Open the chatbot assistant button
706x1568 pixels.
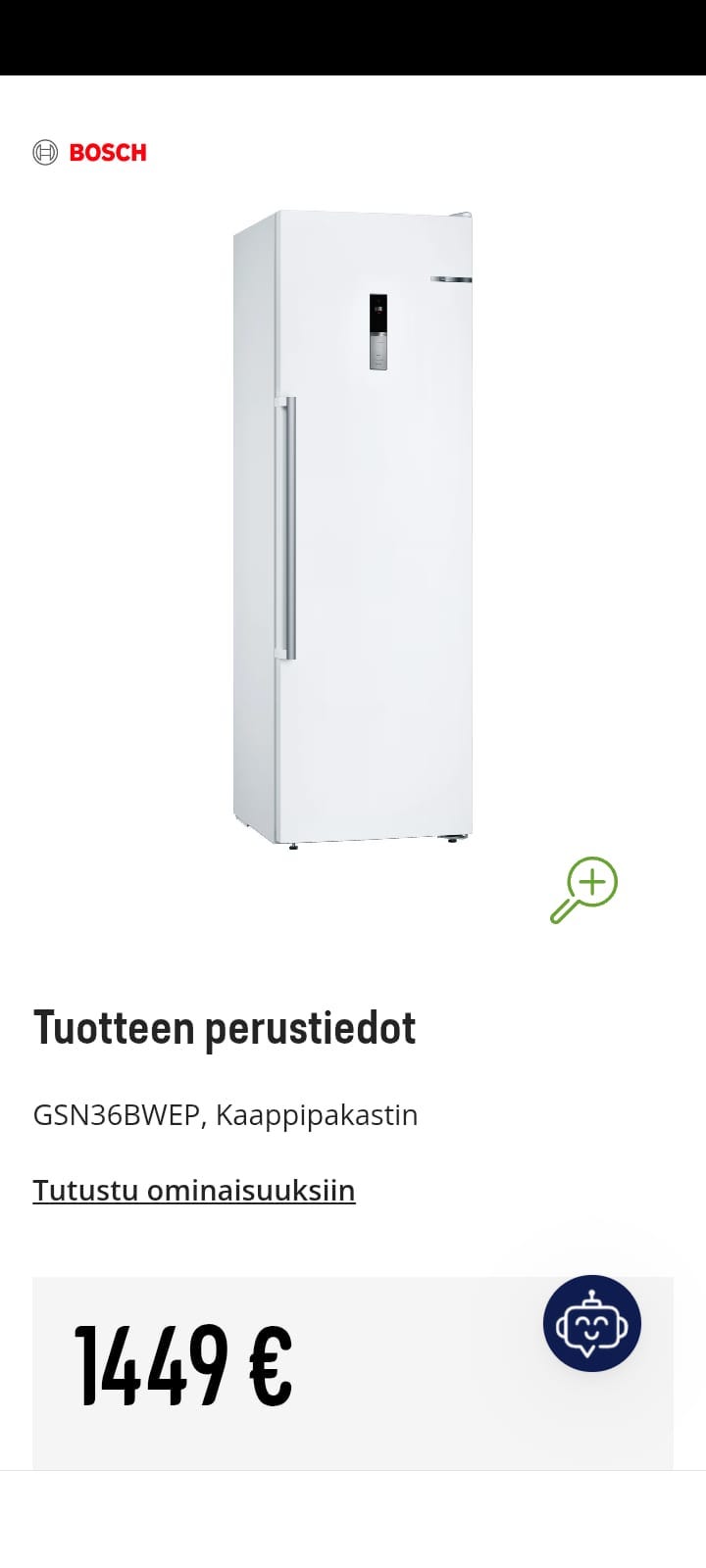(592, 1323)
